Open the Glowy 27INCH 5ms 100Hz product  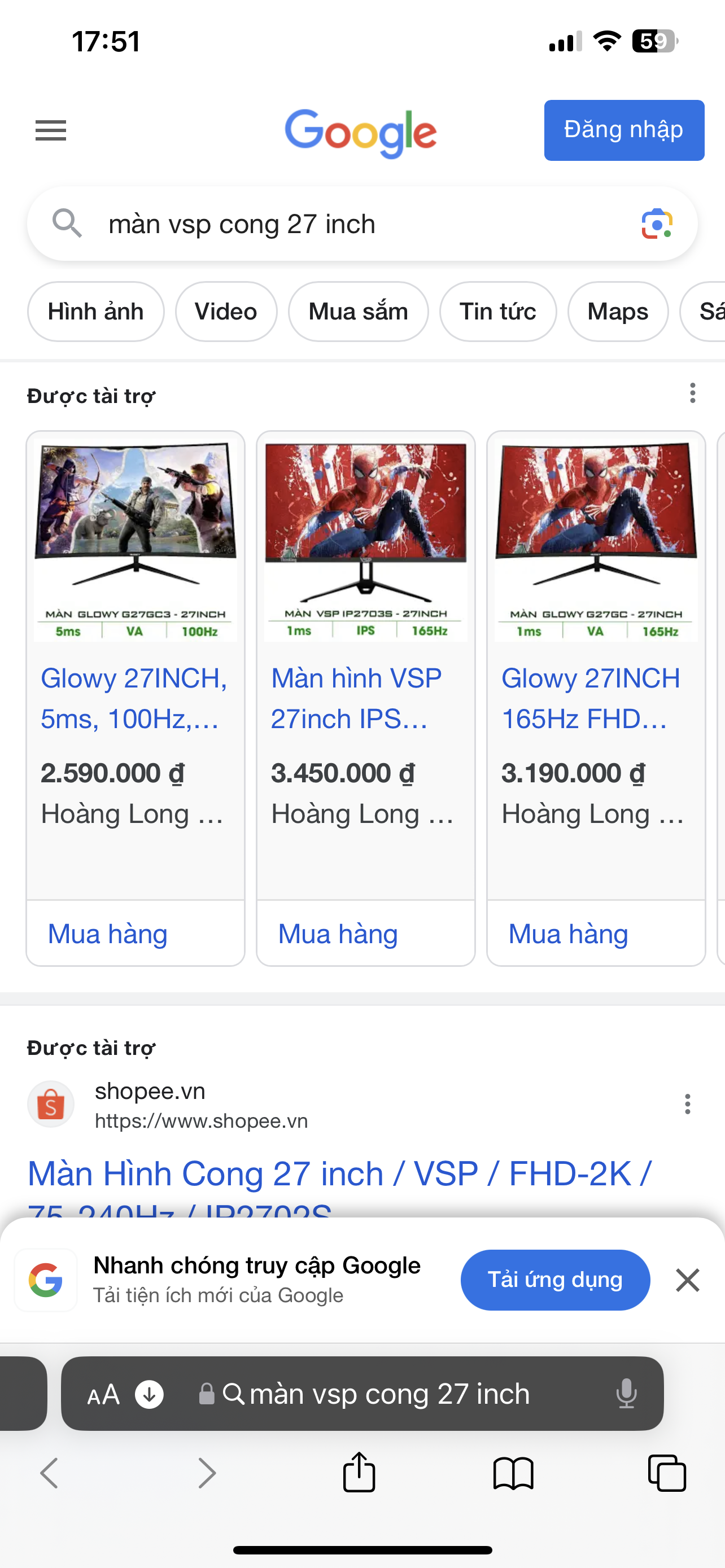coord(134,698)
